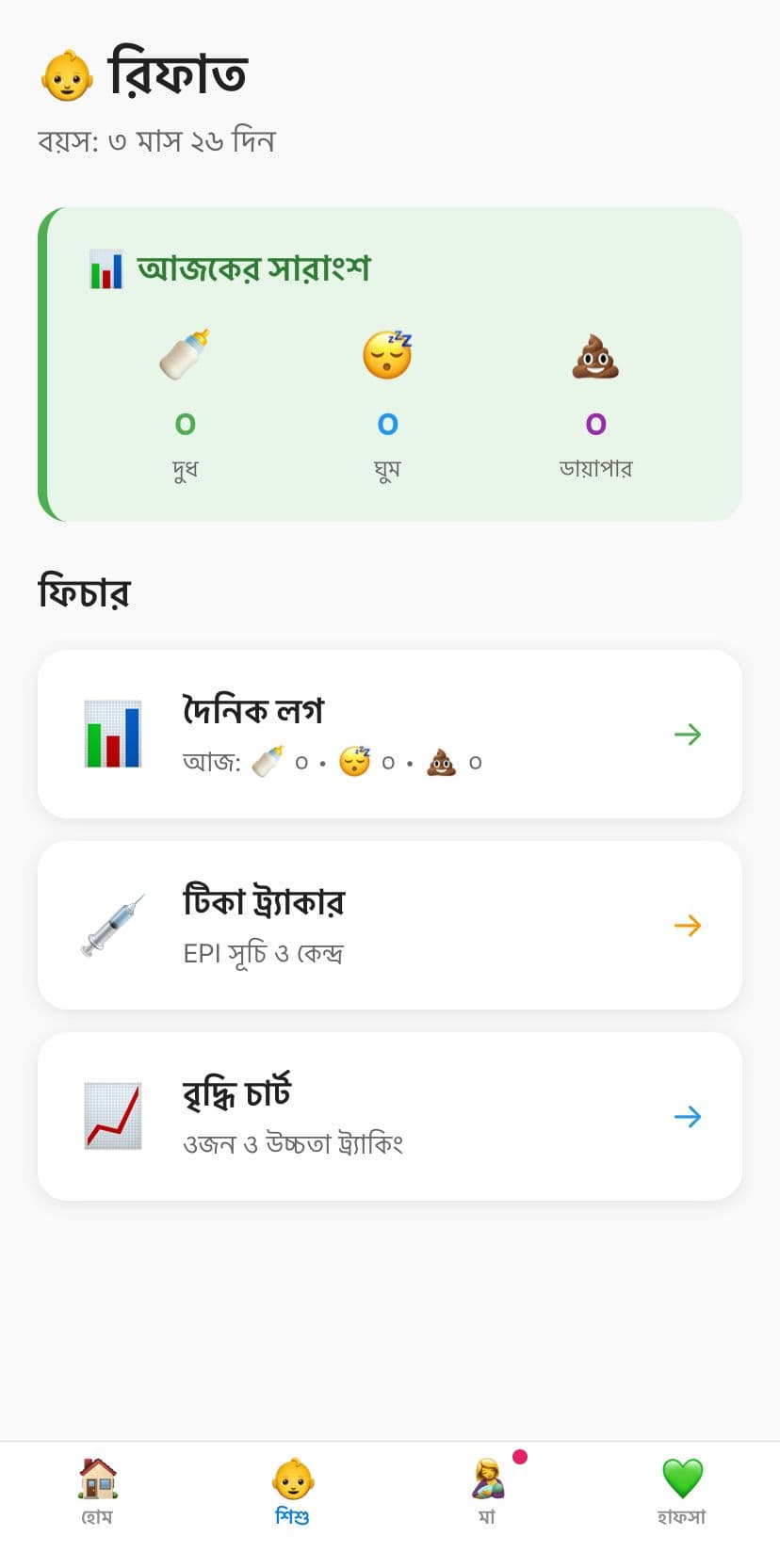Switch to the মা tab
The width and height of the screenshot is (780, 1568).
coord(486,1491)
